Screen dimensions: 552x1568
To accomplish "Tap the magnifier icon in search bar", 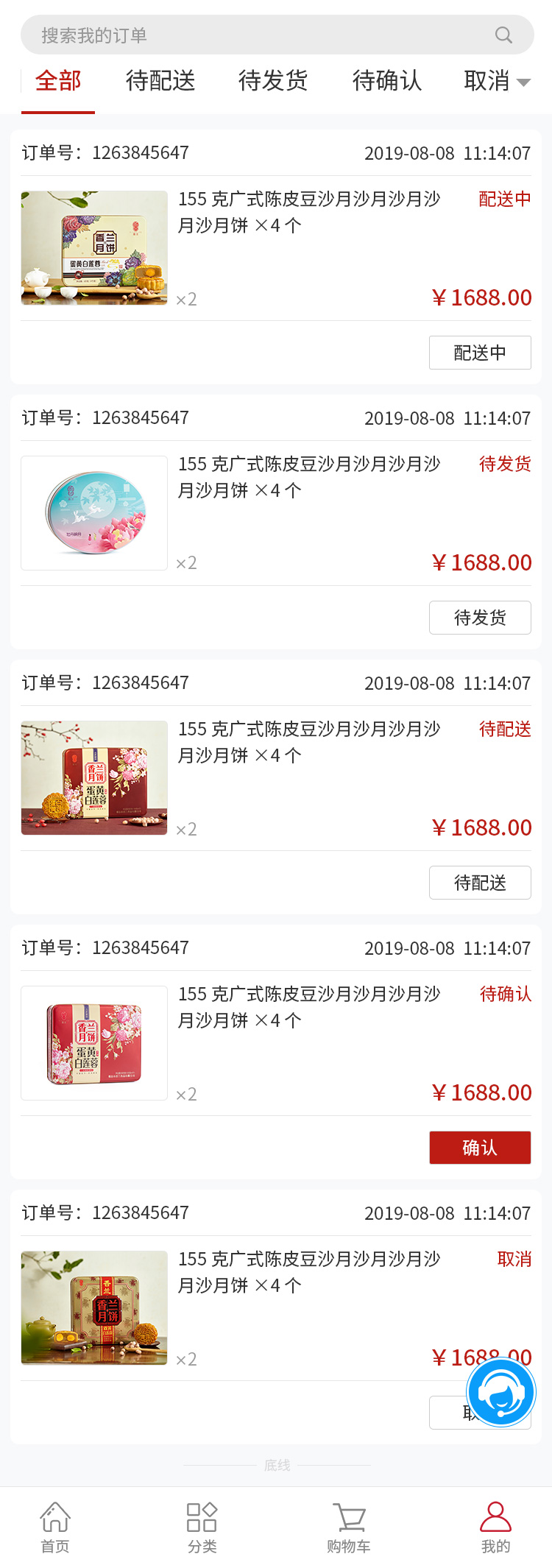I will (x=503, y=35).
